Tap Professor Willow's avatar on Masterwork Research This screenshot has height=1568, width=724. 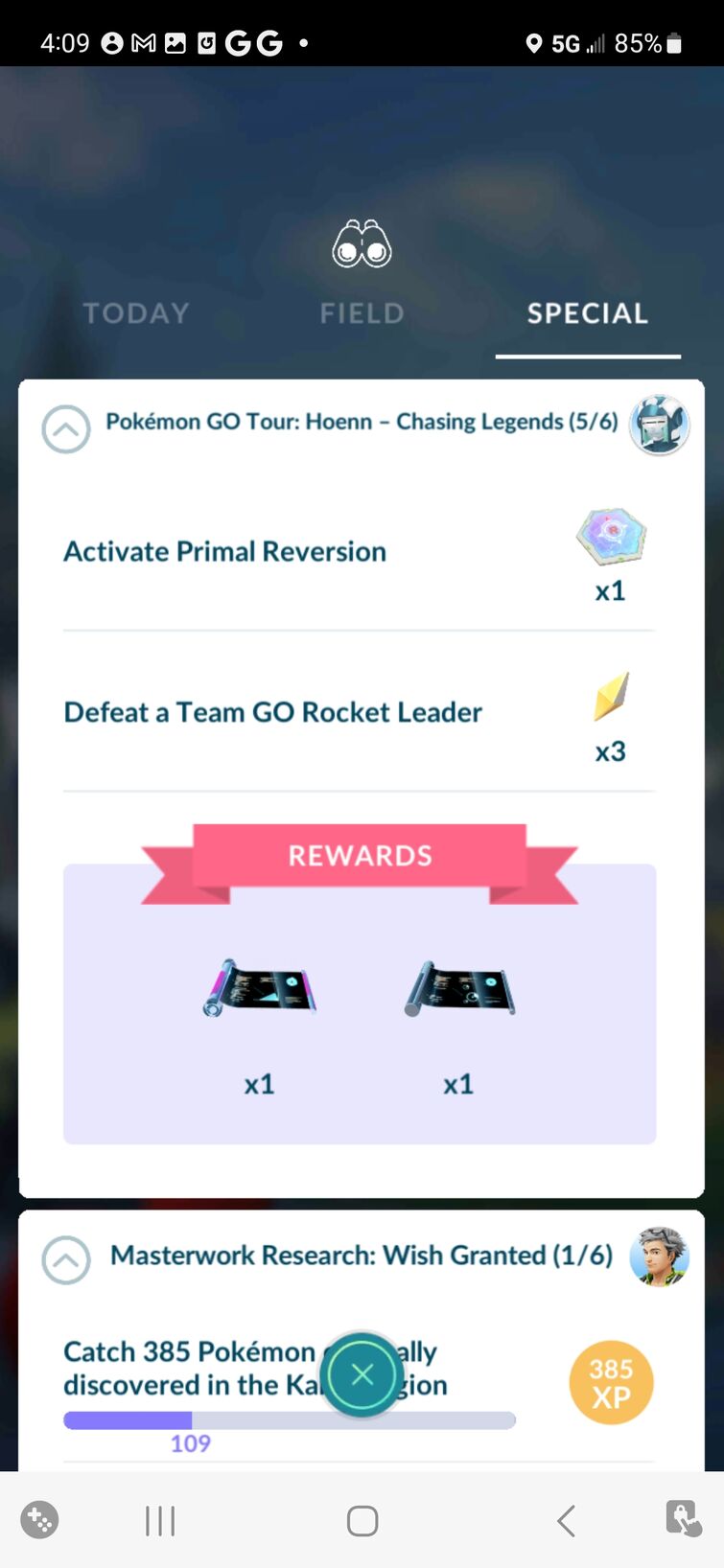tap(659, 1261)
